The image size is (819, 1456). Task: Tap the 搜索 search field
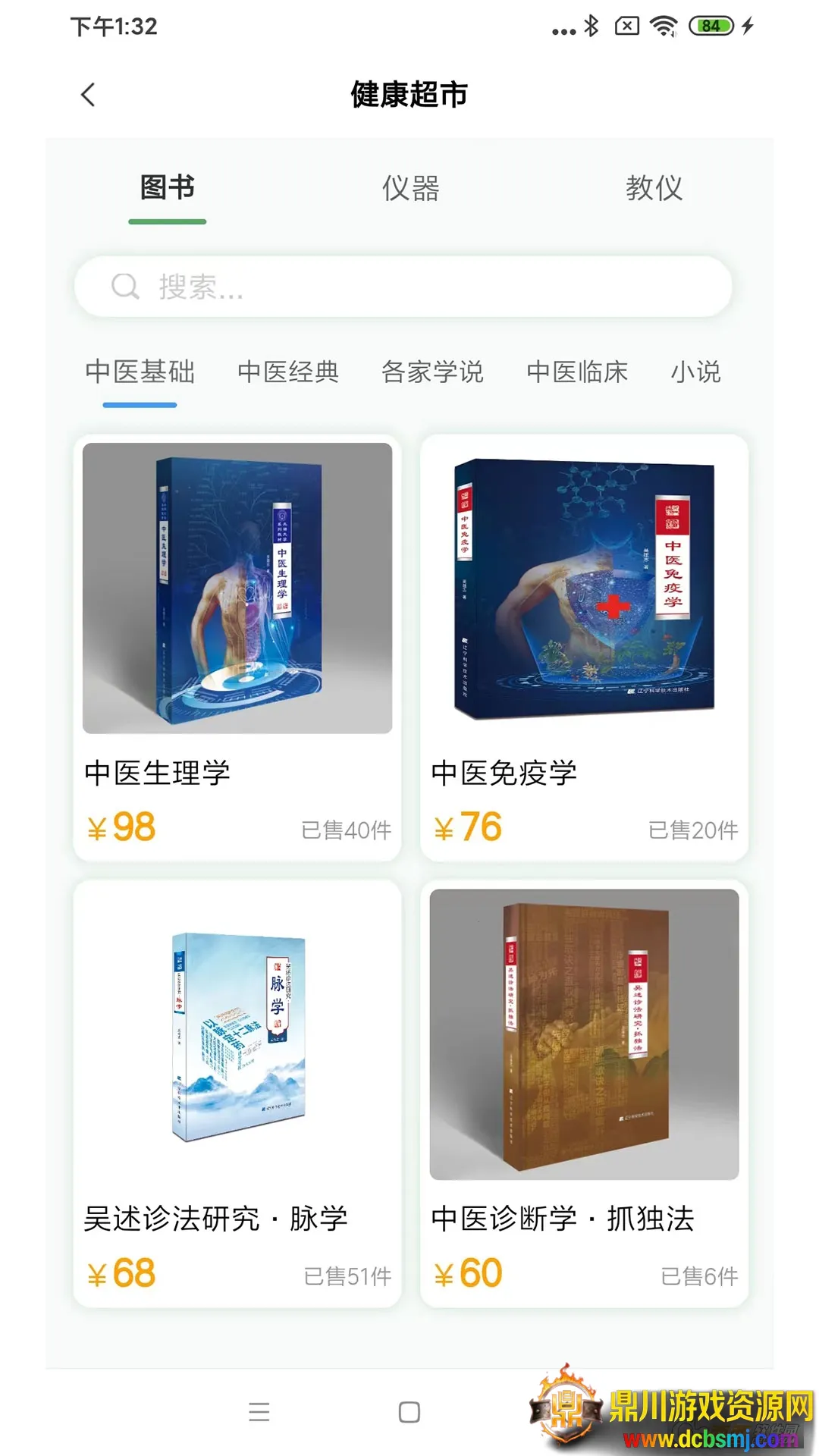pos(403,287)
